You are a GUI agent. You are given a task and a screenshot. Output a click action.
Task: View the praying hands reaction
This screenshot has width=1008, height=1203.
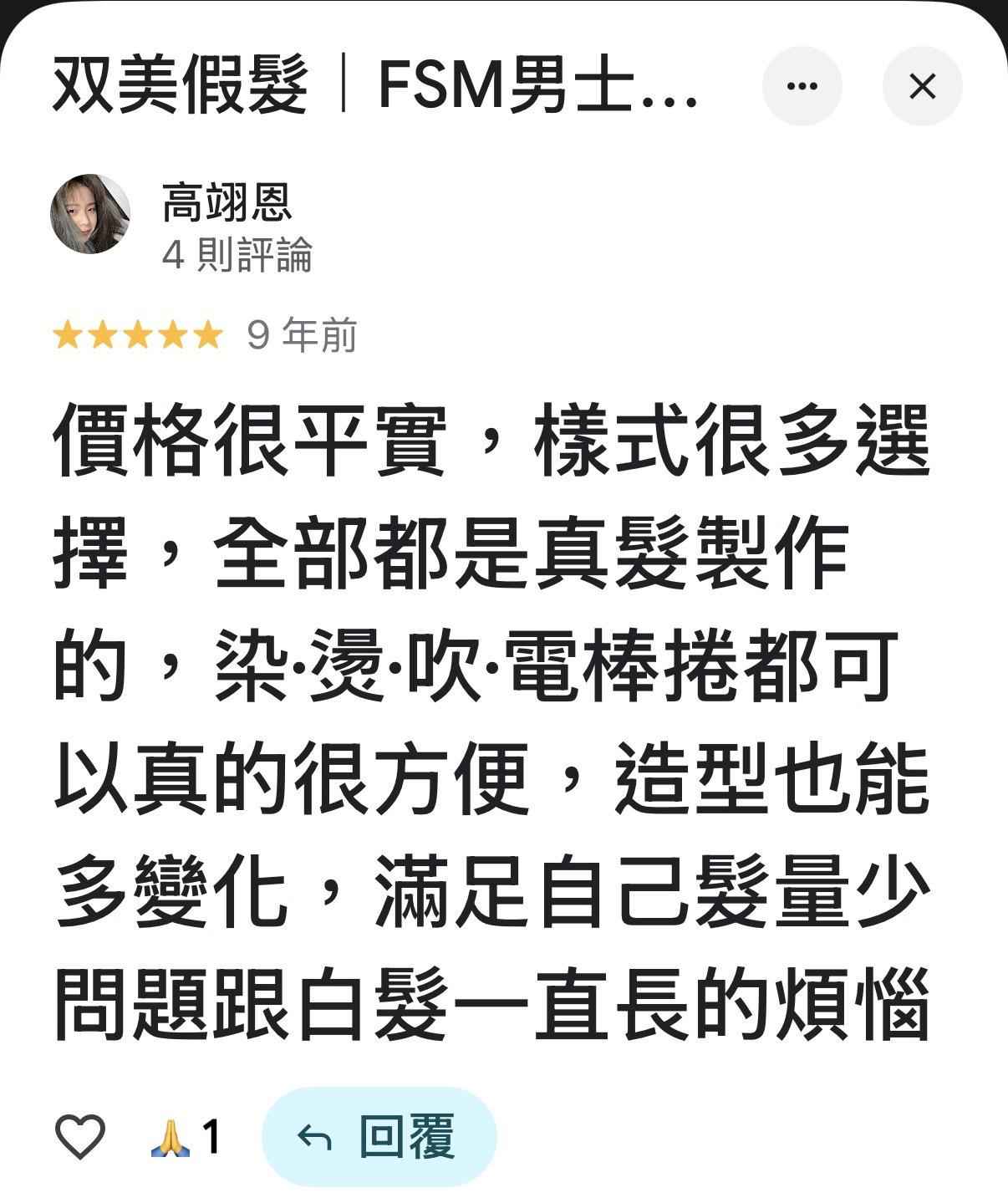click(186, 1137)
